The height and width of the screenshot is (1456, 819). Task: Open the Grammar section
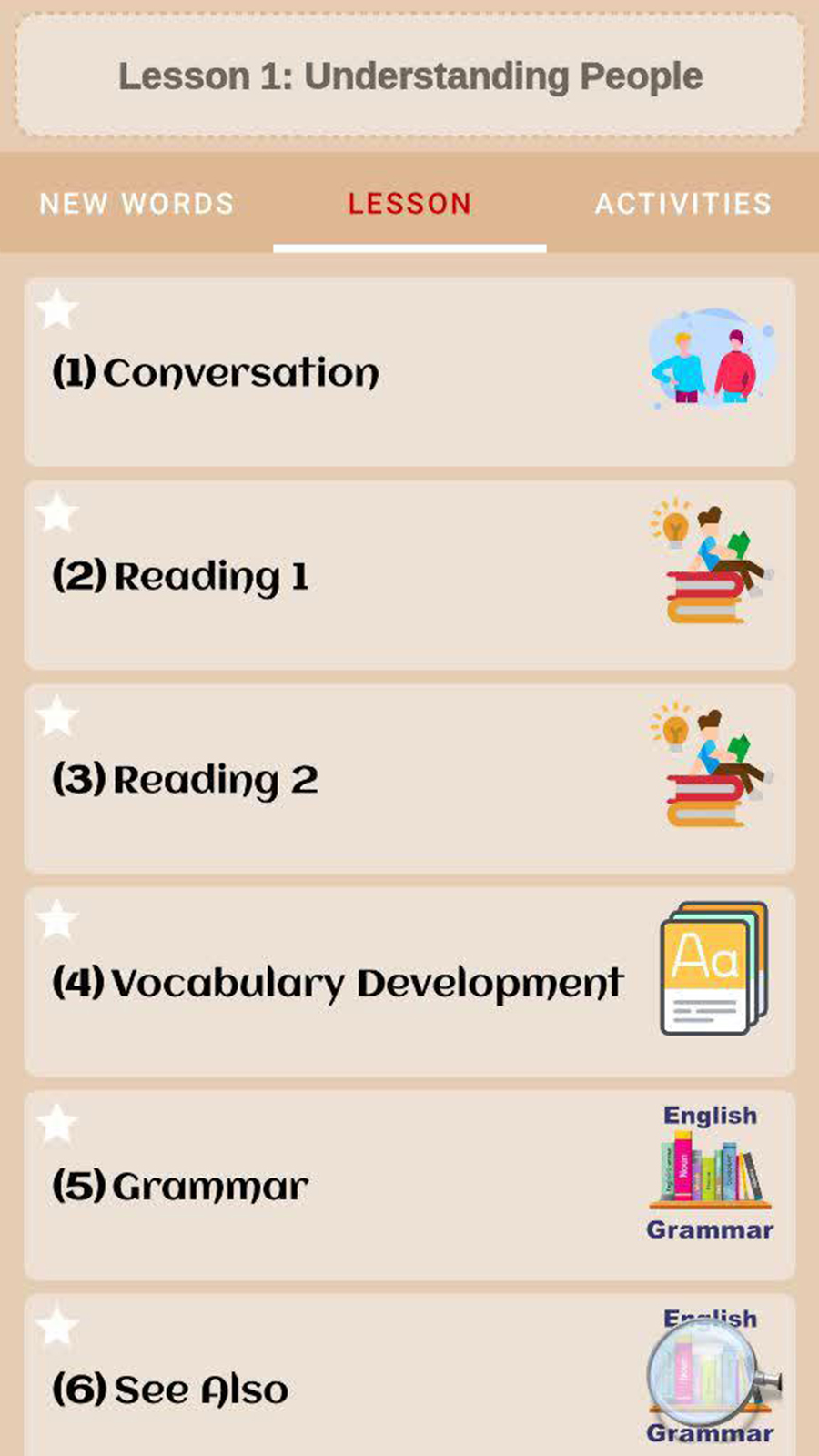[409, 1187]
